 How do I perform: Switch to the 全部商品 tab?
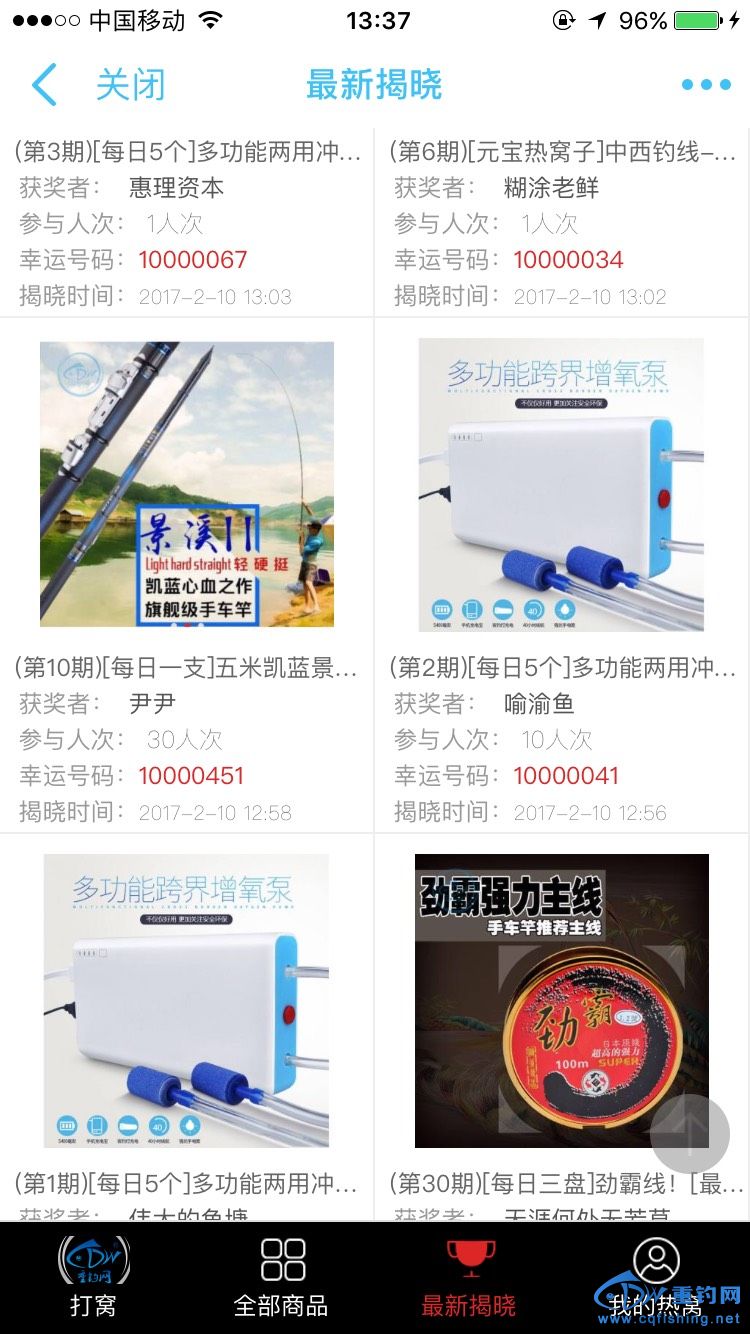click(x=281, y=1277)
